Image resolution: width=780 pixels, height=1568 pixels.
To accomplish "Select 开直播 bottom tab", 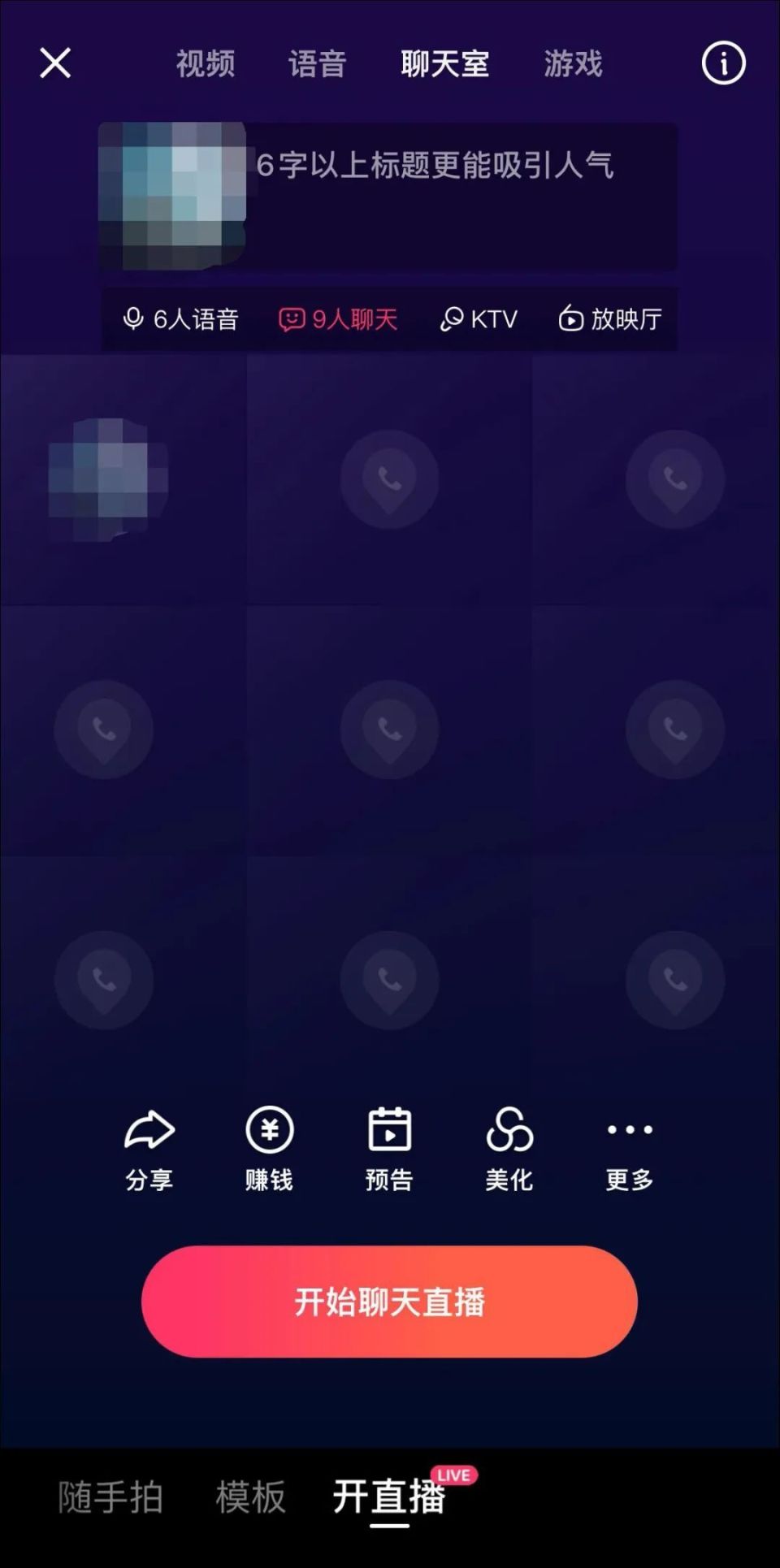I will point(390,1497).
